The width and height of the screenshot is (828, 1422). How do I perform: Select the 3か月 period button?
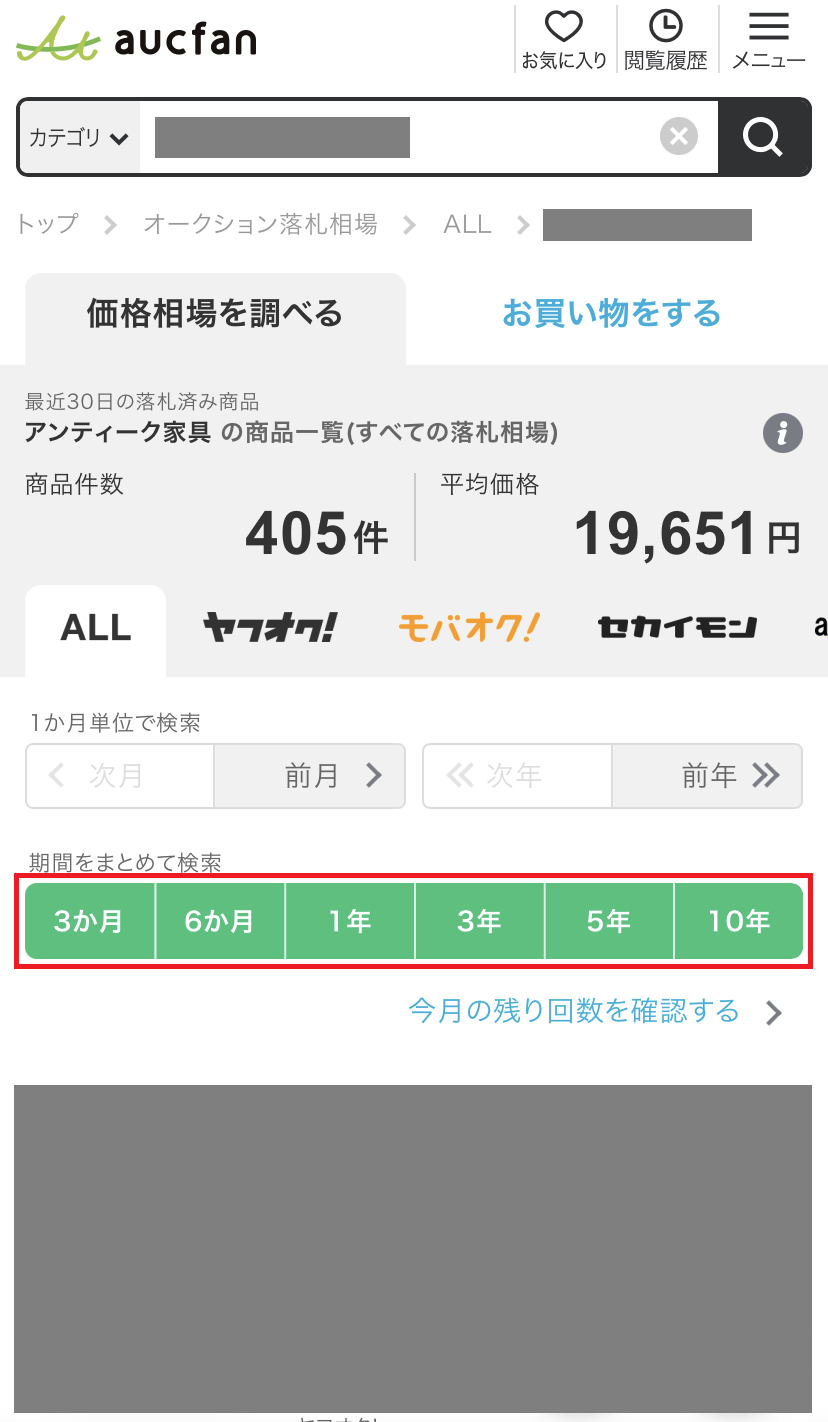click(89, 921)
